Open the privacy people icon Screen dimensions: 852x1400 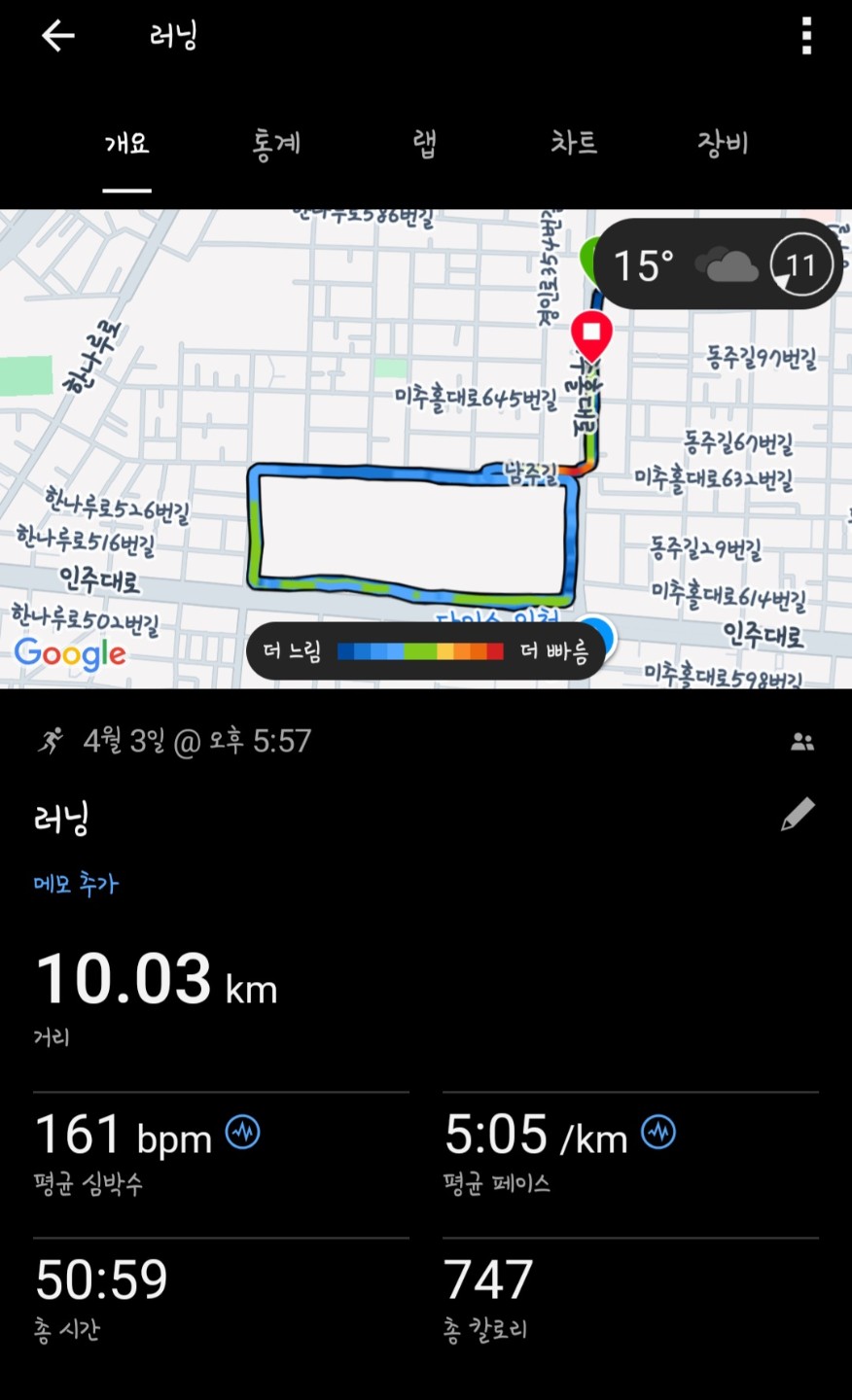[x=802, y=743]
